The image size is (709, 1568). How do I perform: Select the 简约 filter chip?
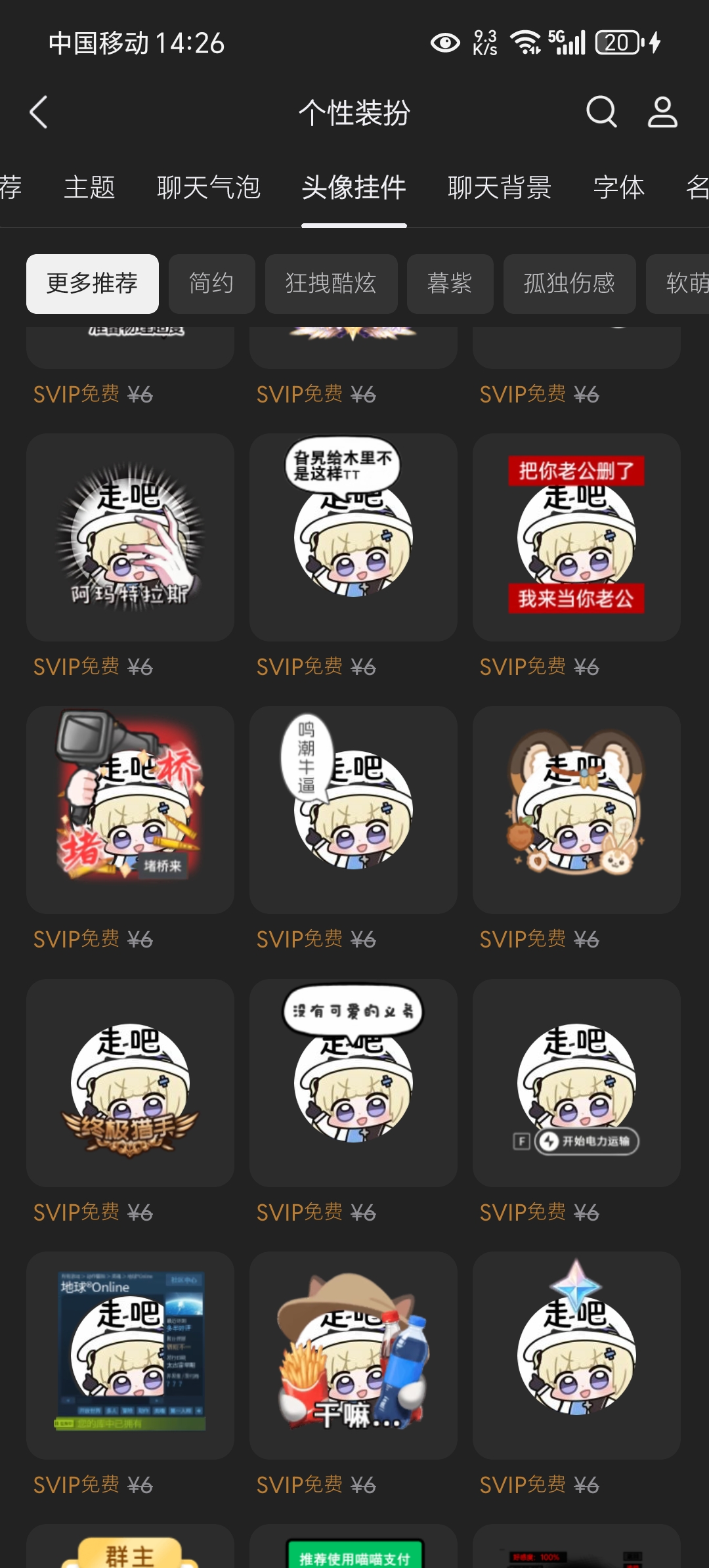point(211,284)
